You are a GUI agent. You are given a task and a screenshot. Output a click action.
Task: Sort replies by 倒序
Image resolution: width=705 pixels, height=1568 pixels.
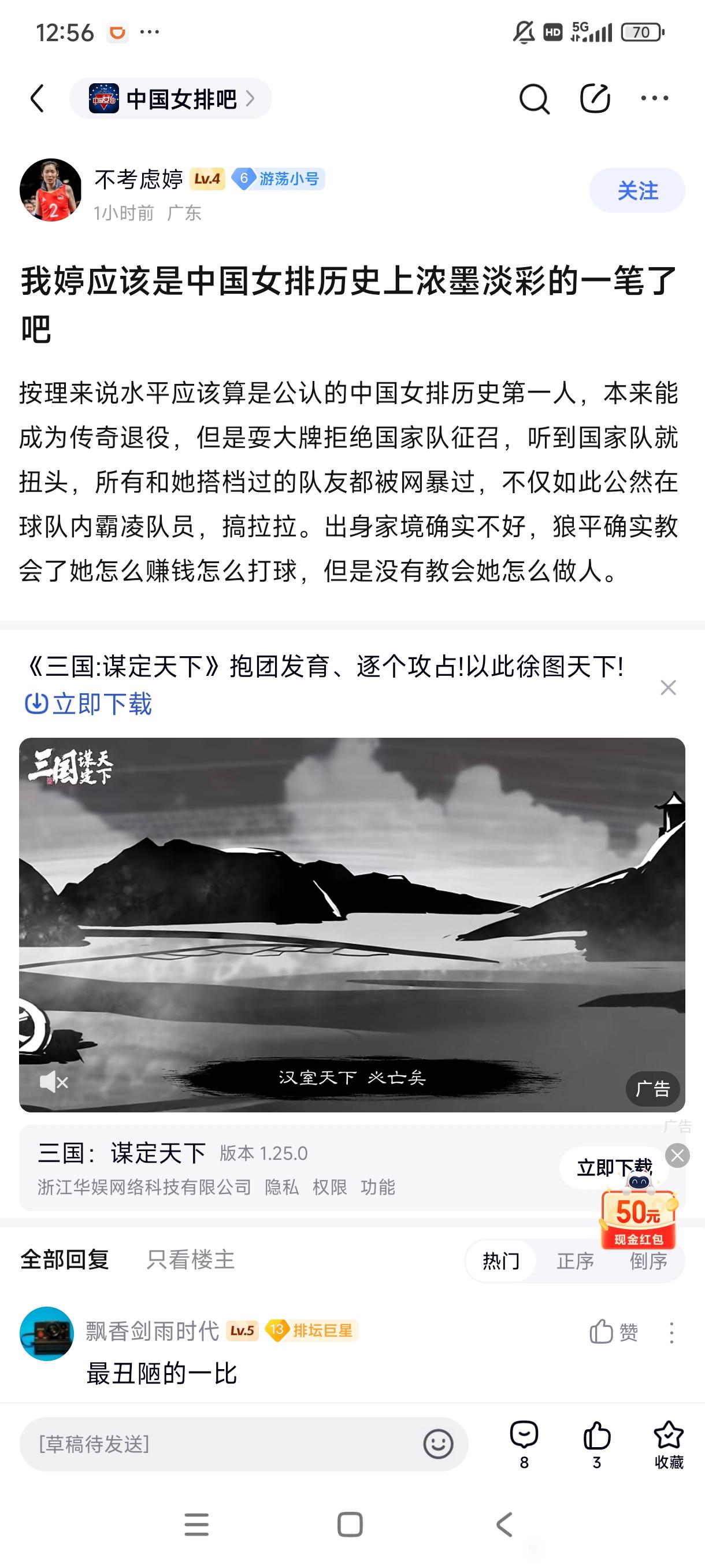[x=648, y=1260]
